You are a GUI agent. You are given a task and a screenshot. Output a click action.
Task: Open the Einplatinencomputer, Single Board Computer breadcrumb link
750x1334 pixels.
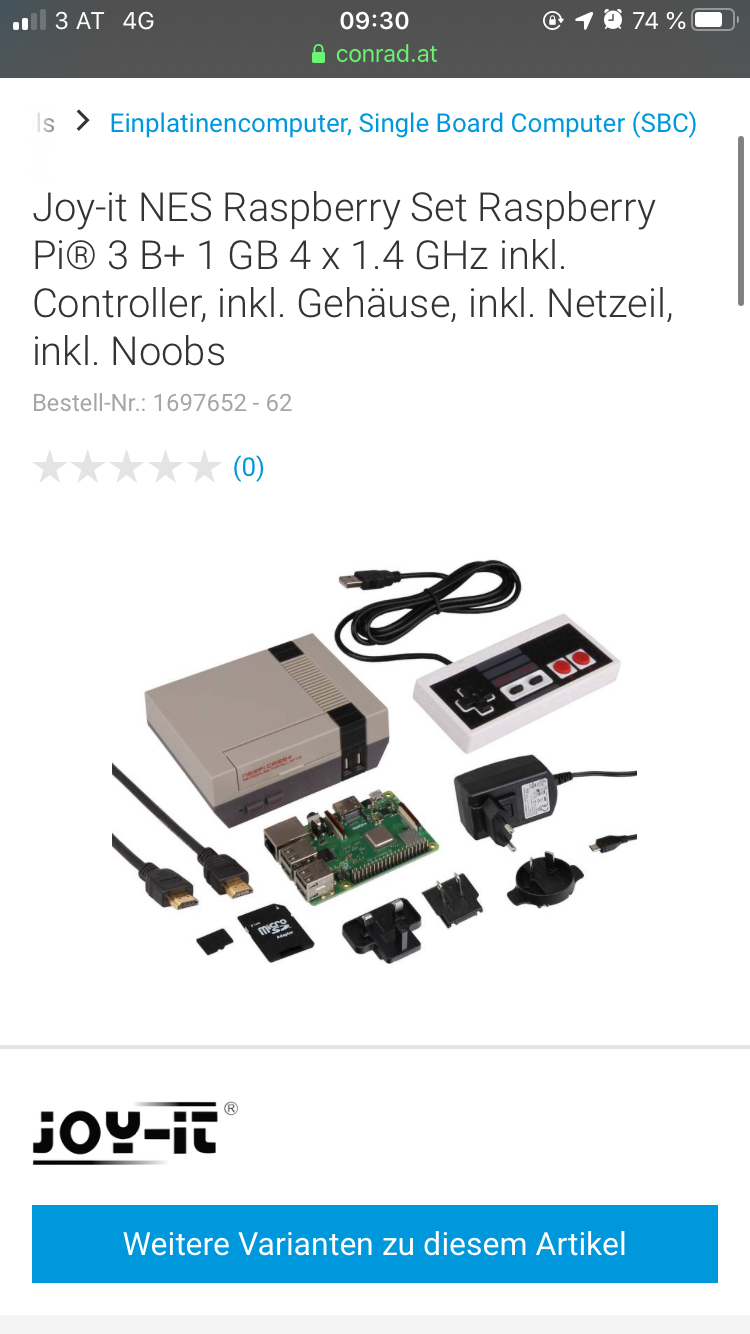[x=403, y=123]
